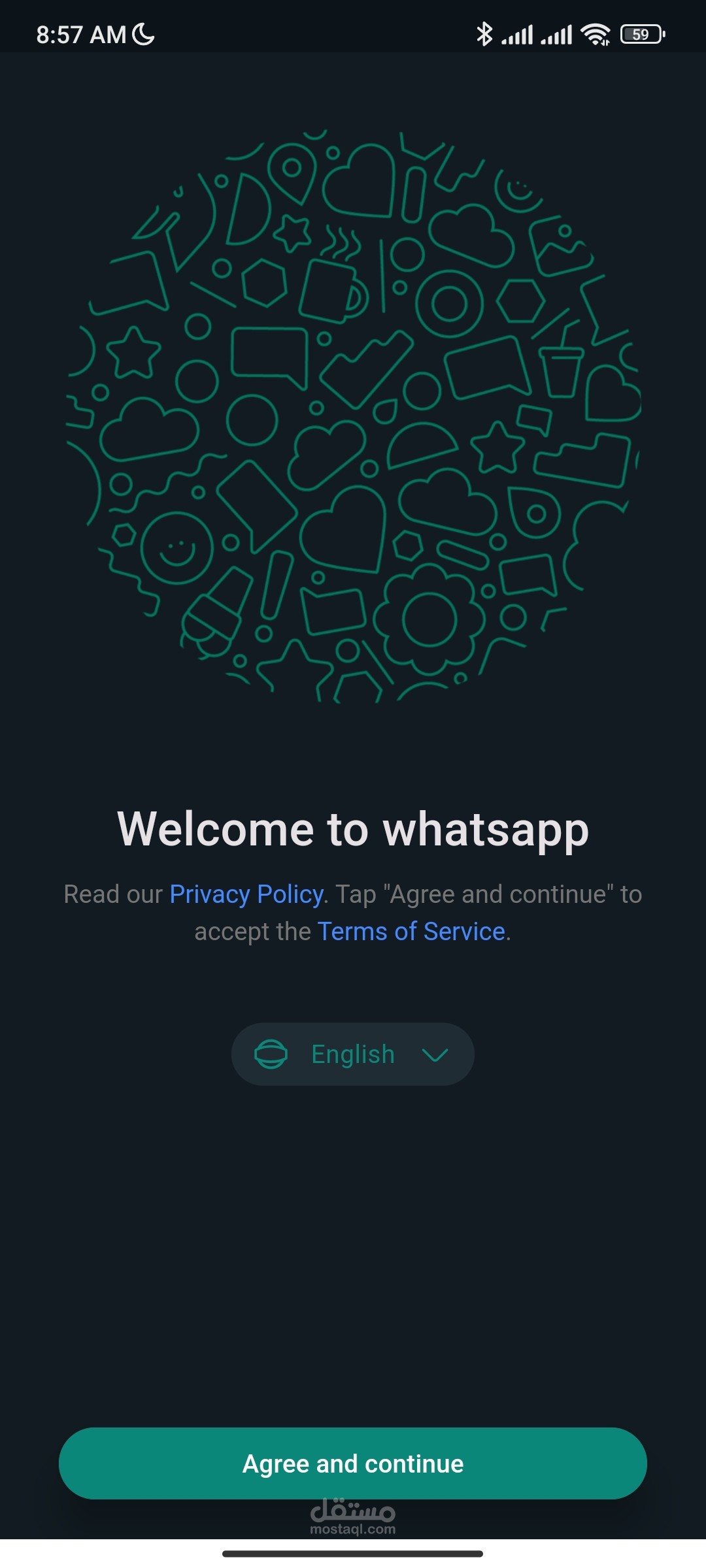This screenshot has width=706, height=1568.
Task: Expand the English language dropdown
Action: (353, 1054)
